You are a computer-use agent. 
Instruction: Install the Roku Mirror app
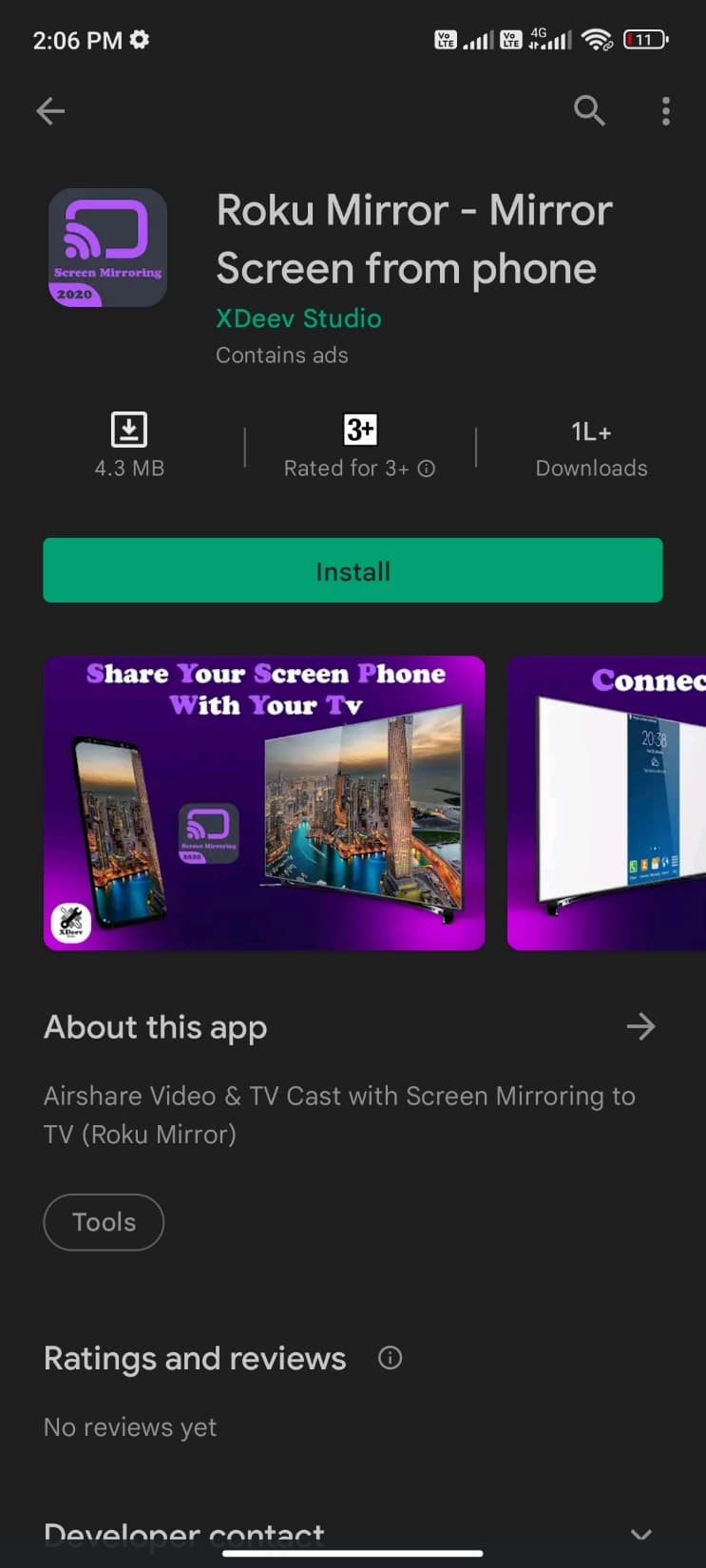(x=353, y=570)
